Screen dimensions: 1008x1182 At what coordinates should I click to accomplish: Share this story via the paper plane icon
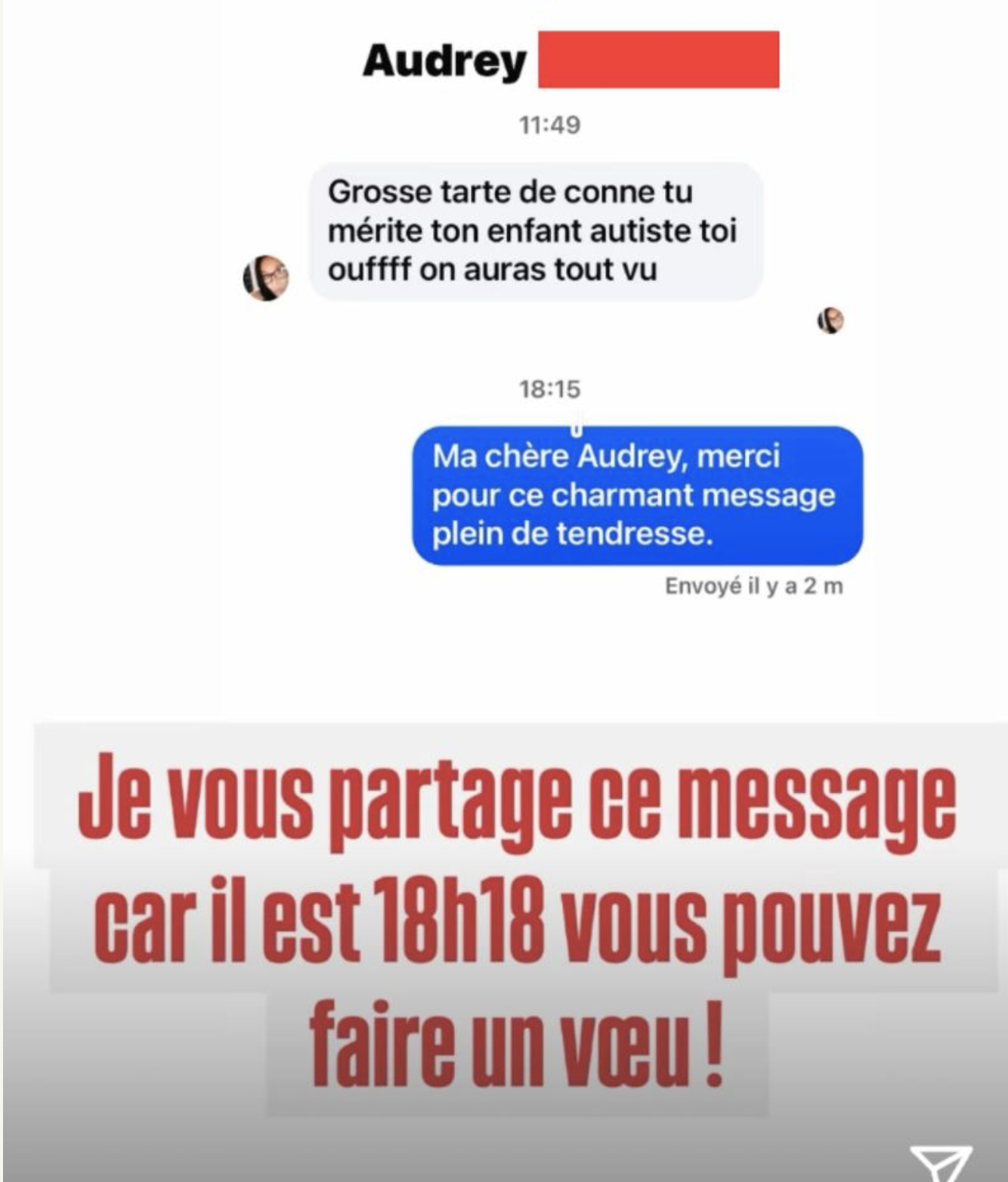tap(941, 1162)
